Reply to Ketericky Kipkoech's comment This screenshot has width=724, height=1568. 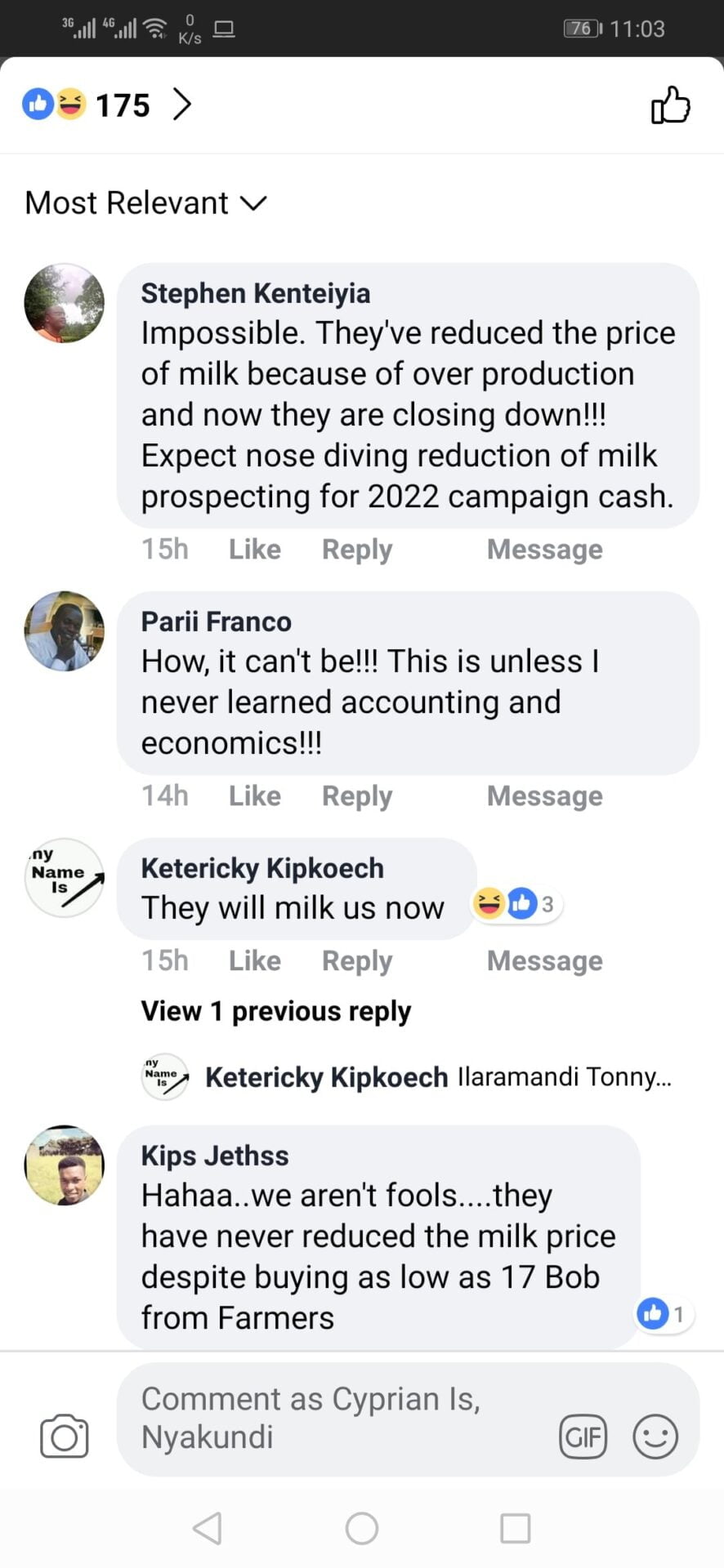[356, 960]
